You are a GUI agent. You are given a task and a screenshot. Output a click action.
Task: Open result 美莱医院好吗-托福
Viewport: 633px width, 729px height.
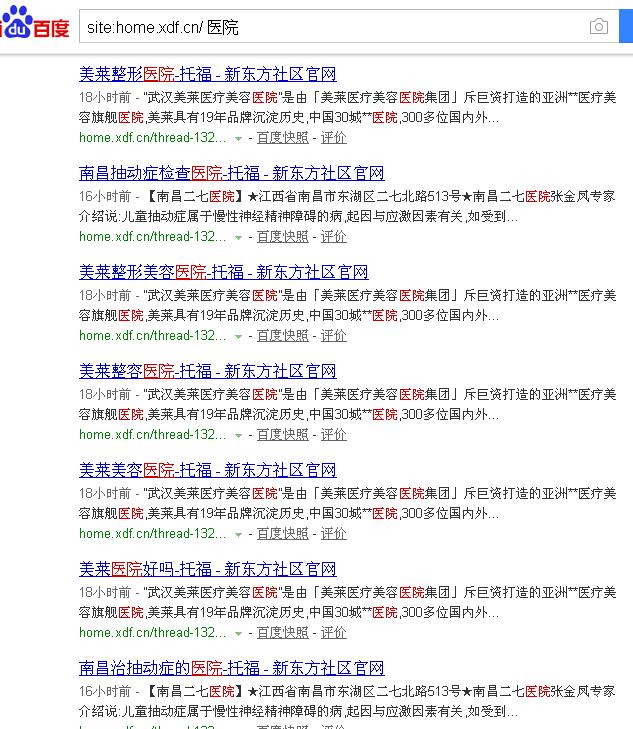coord(207,569)
